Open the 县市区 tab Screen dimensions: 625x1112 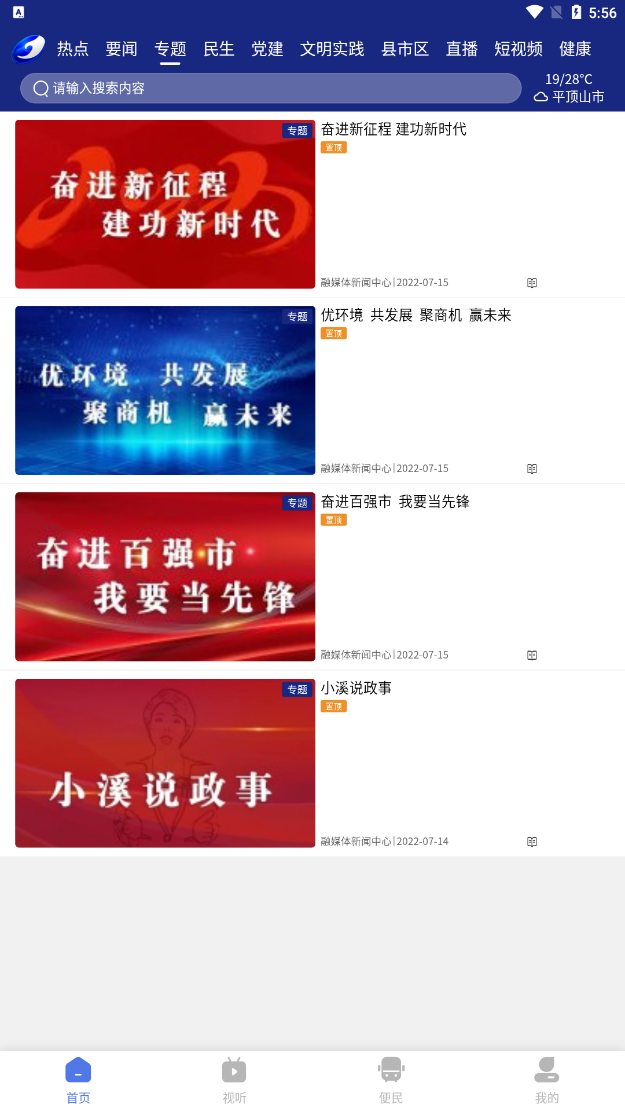405,49
